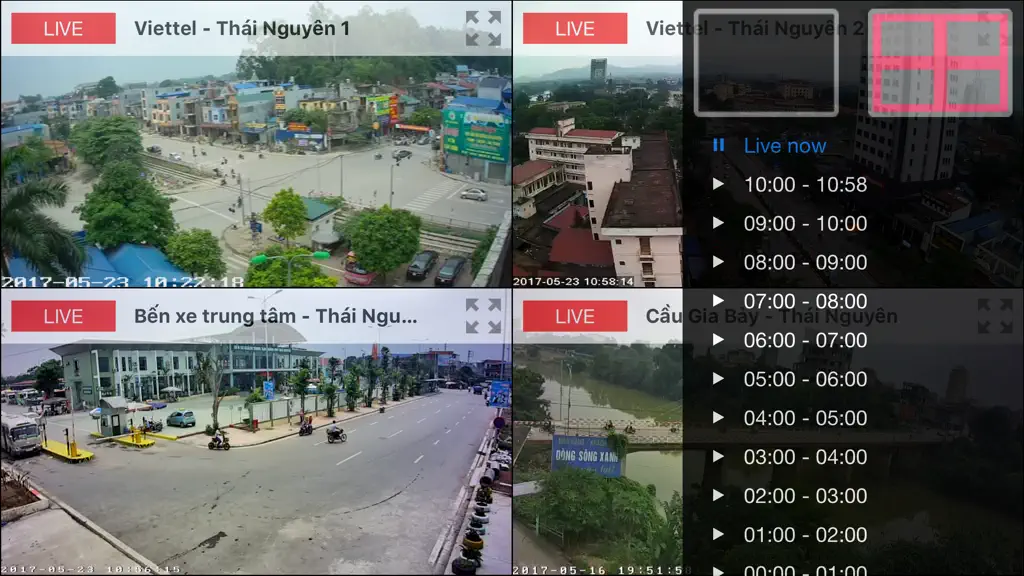
Task: Play the 07:00 - 08:00 recording
Action: pyautogui.click(x=790, y=302)
